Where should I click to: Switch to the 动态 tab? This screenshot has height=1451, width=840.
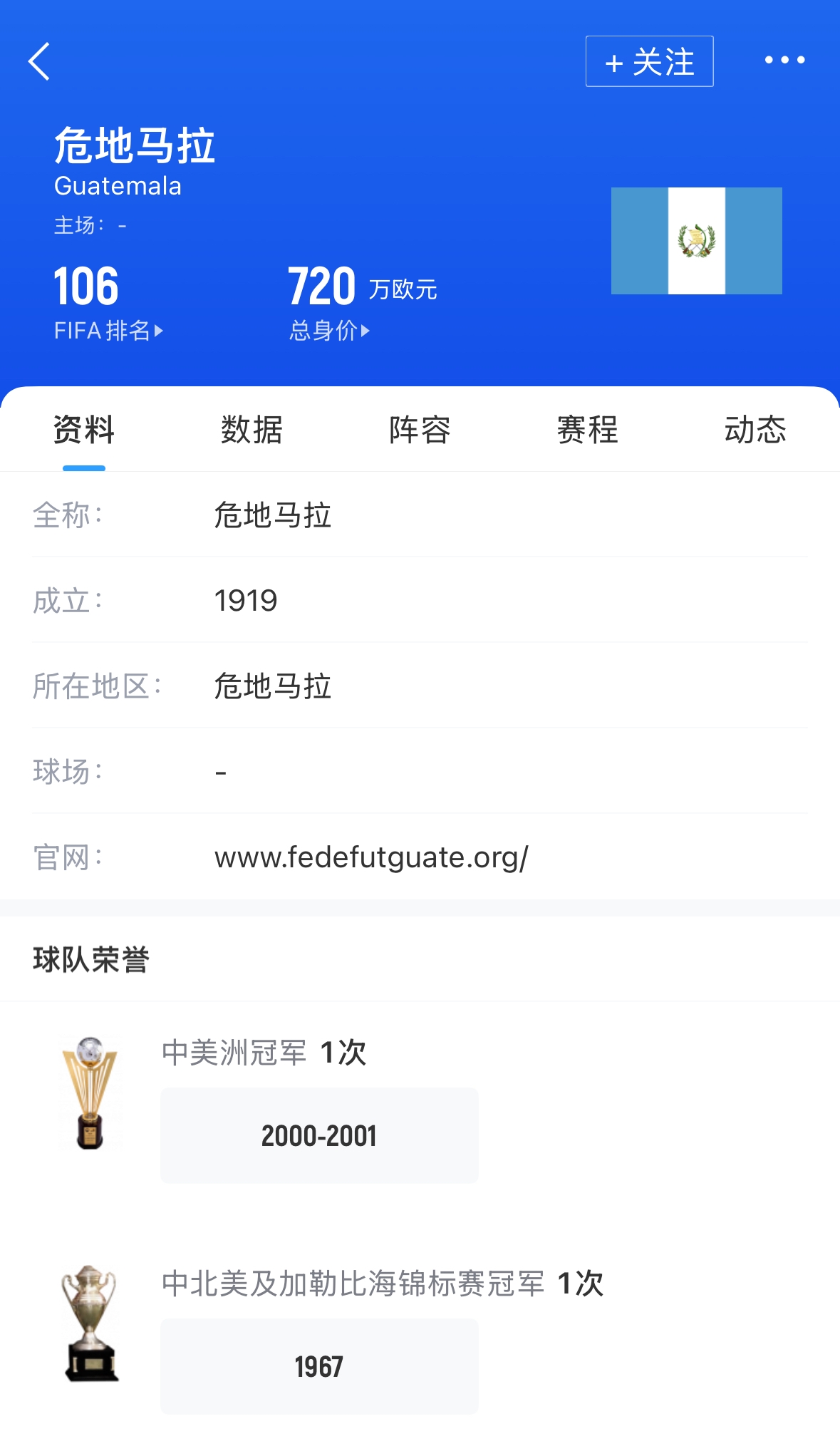[755, 430]
